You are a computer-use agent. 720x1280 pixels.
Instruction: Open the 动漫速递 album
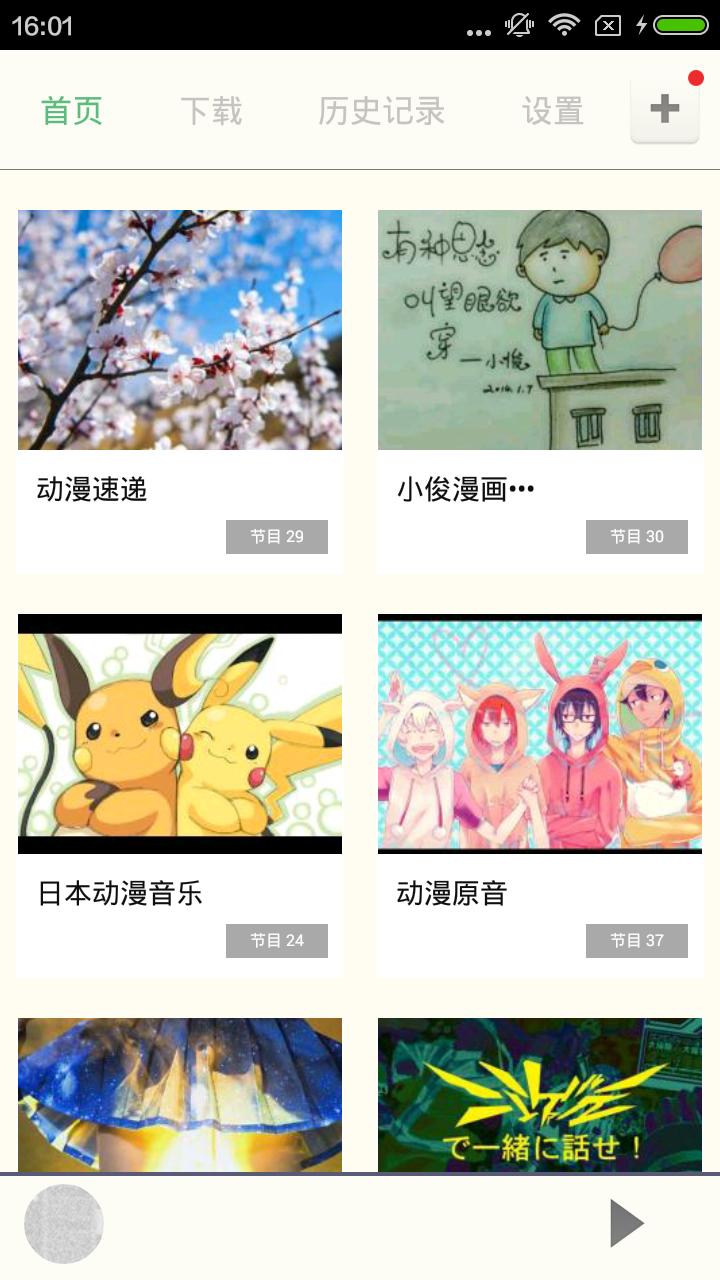[x=179, y=330]
